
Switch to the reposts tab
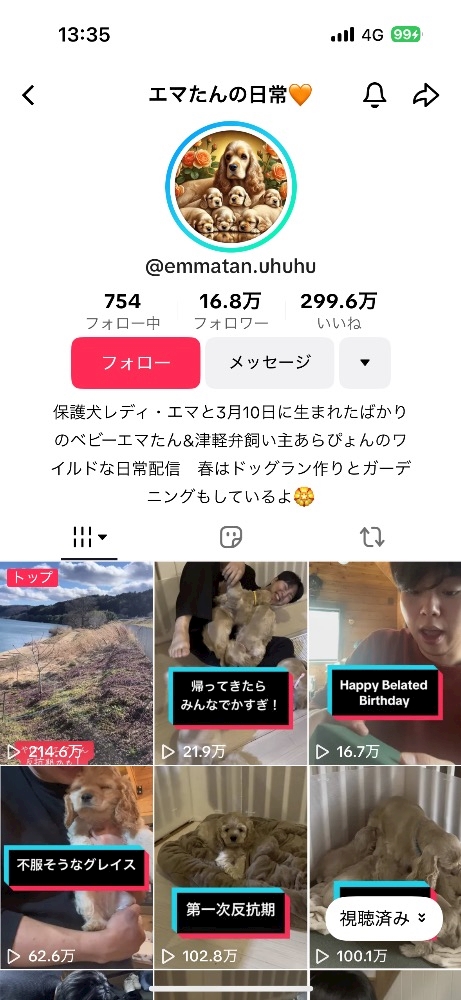(x=372, y=538)
